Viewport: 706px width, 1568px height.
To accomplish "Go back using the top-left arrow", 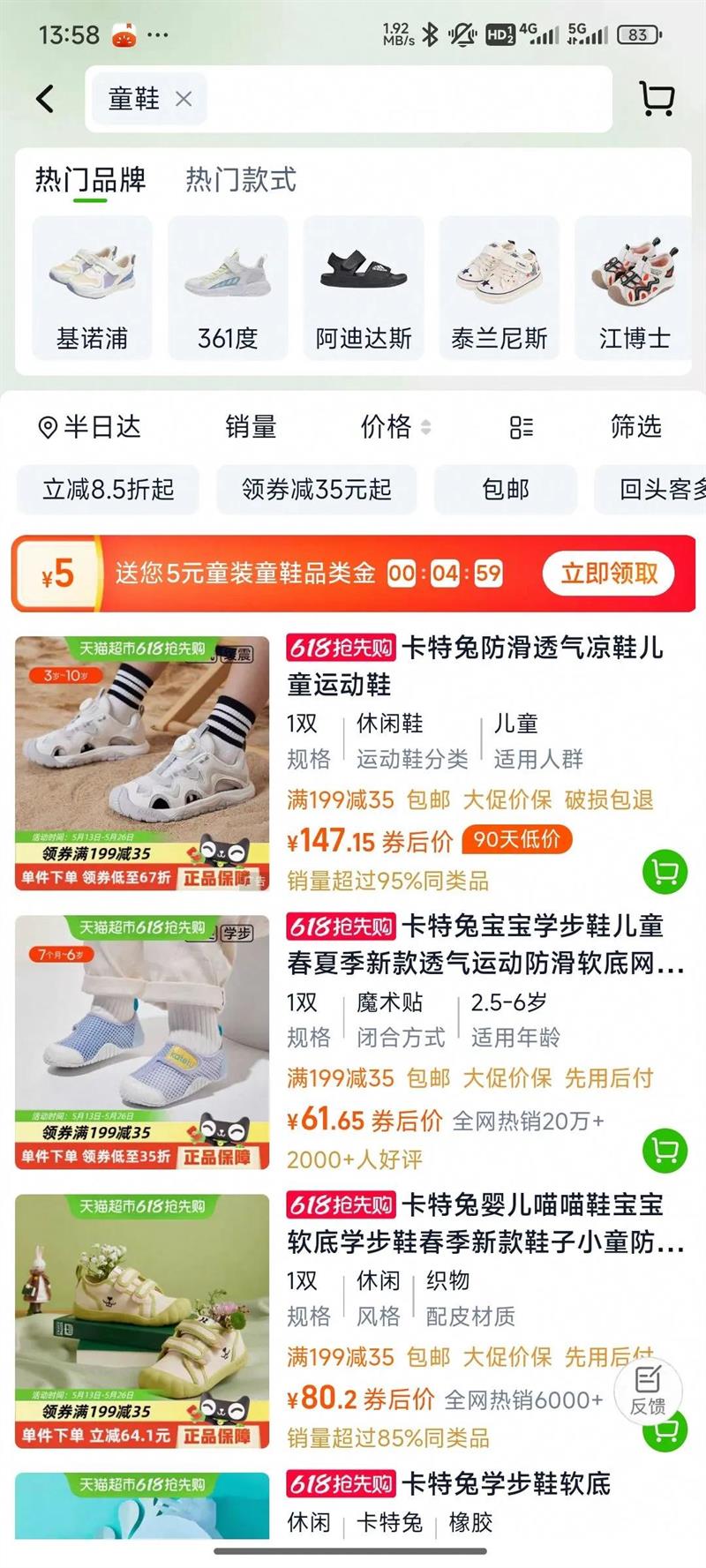I will [x=46, y=98].
